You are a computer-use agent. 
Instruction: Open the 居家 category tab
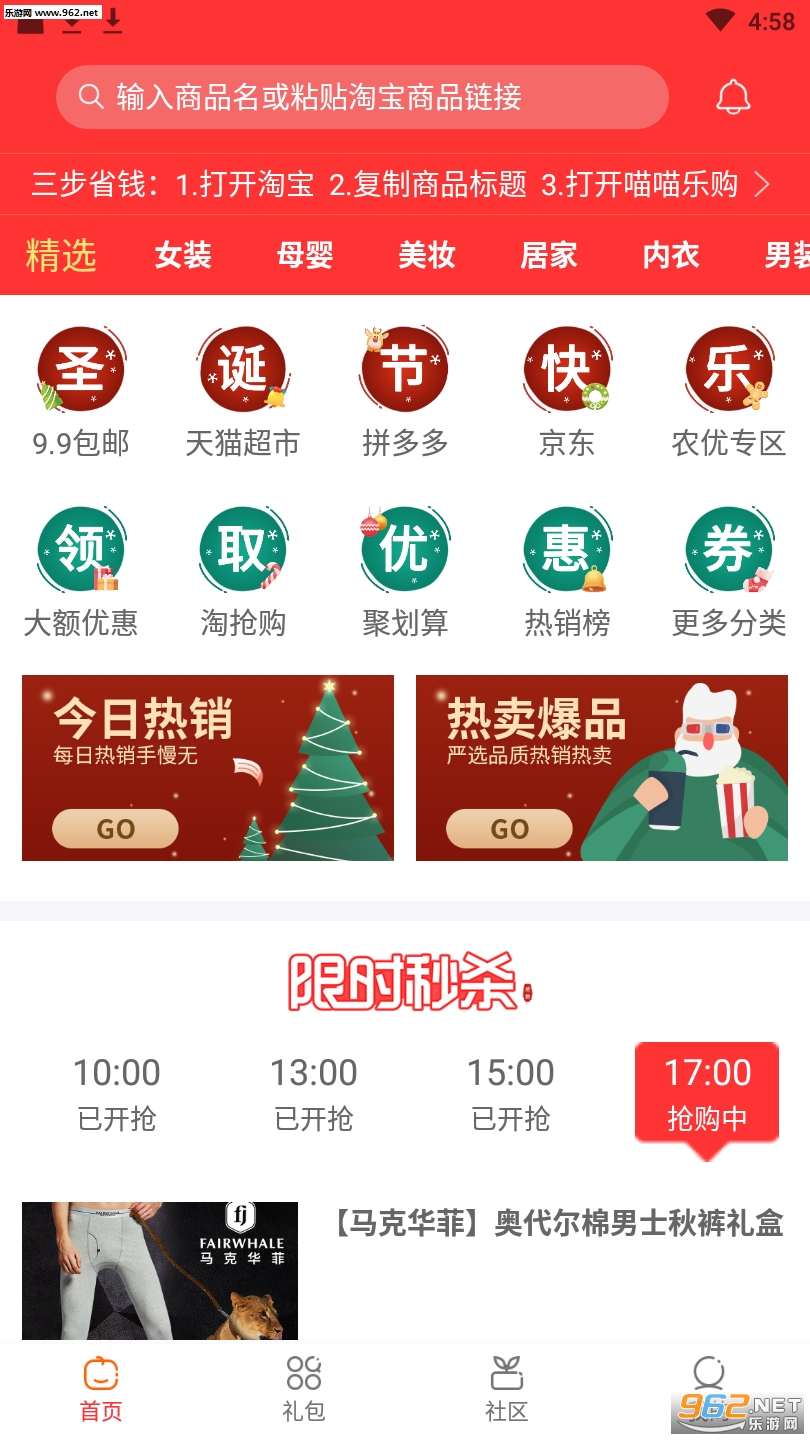pos(549,255)
